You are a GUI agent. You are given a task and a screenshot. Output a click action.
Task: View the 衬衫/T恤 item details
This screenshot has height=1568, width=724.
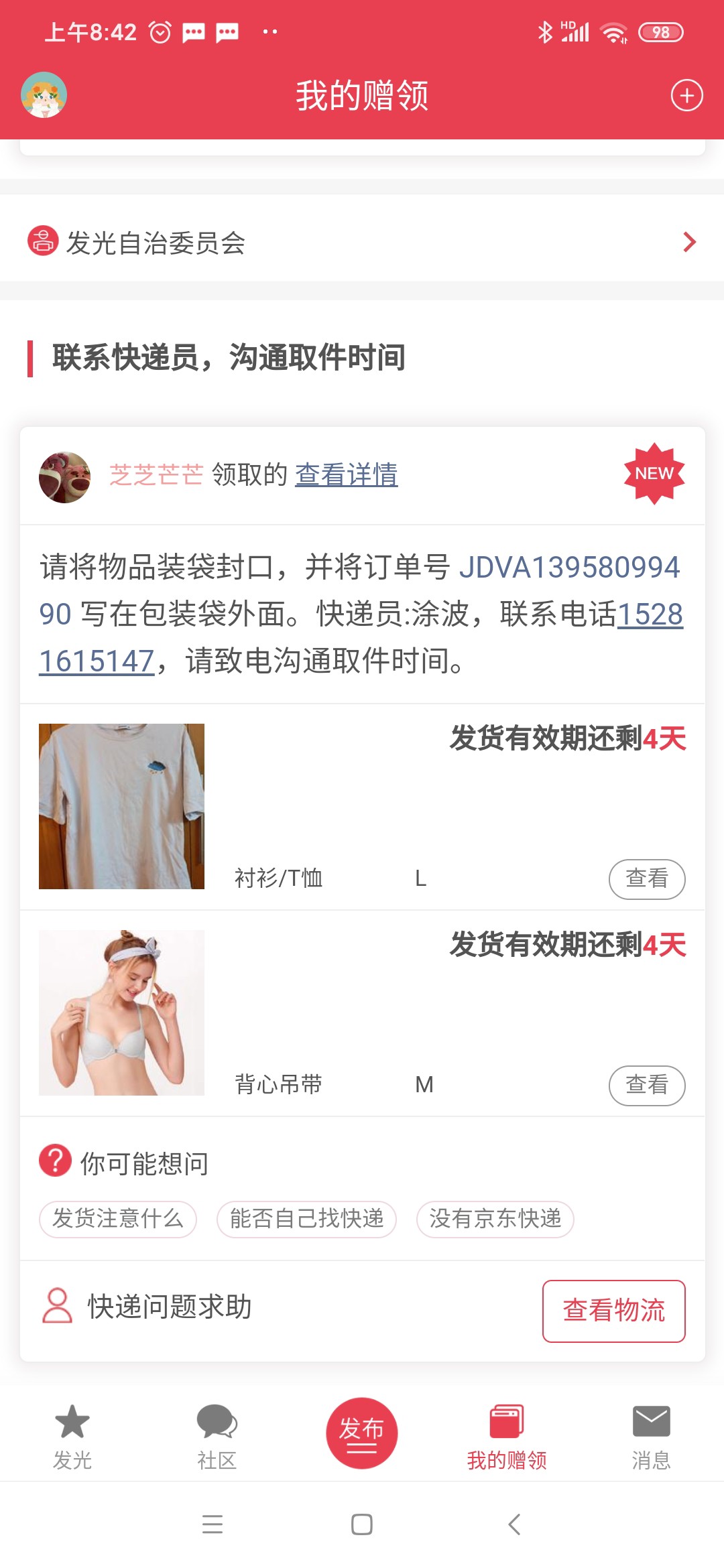[646, 878]
